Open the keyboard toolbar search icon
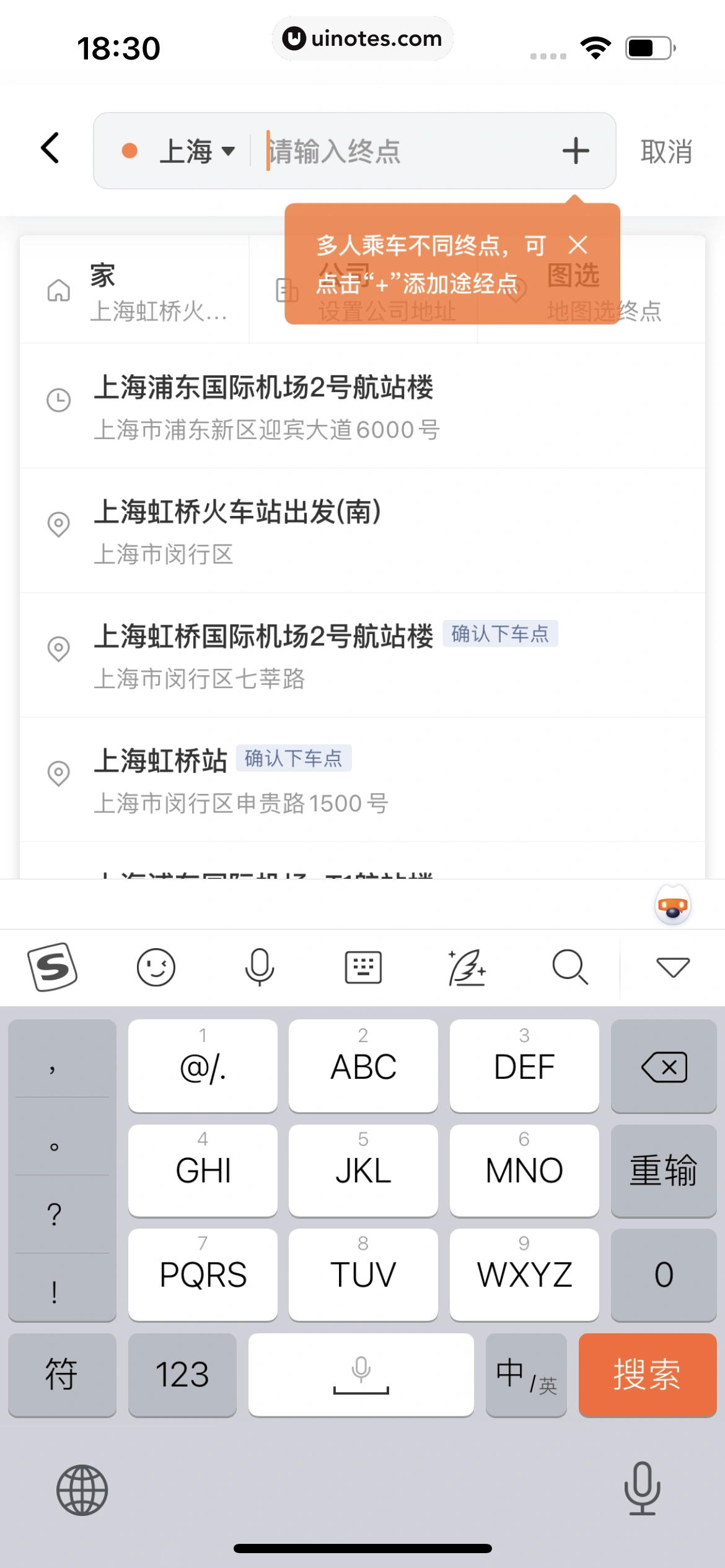The height and width of the screenshot is (1568, 725). tap(569, 967)
